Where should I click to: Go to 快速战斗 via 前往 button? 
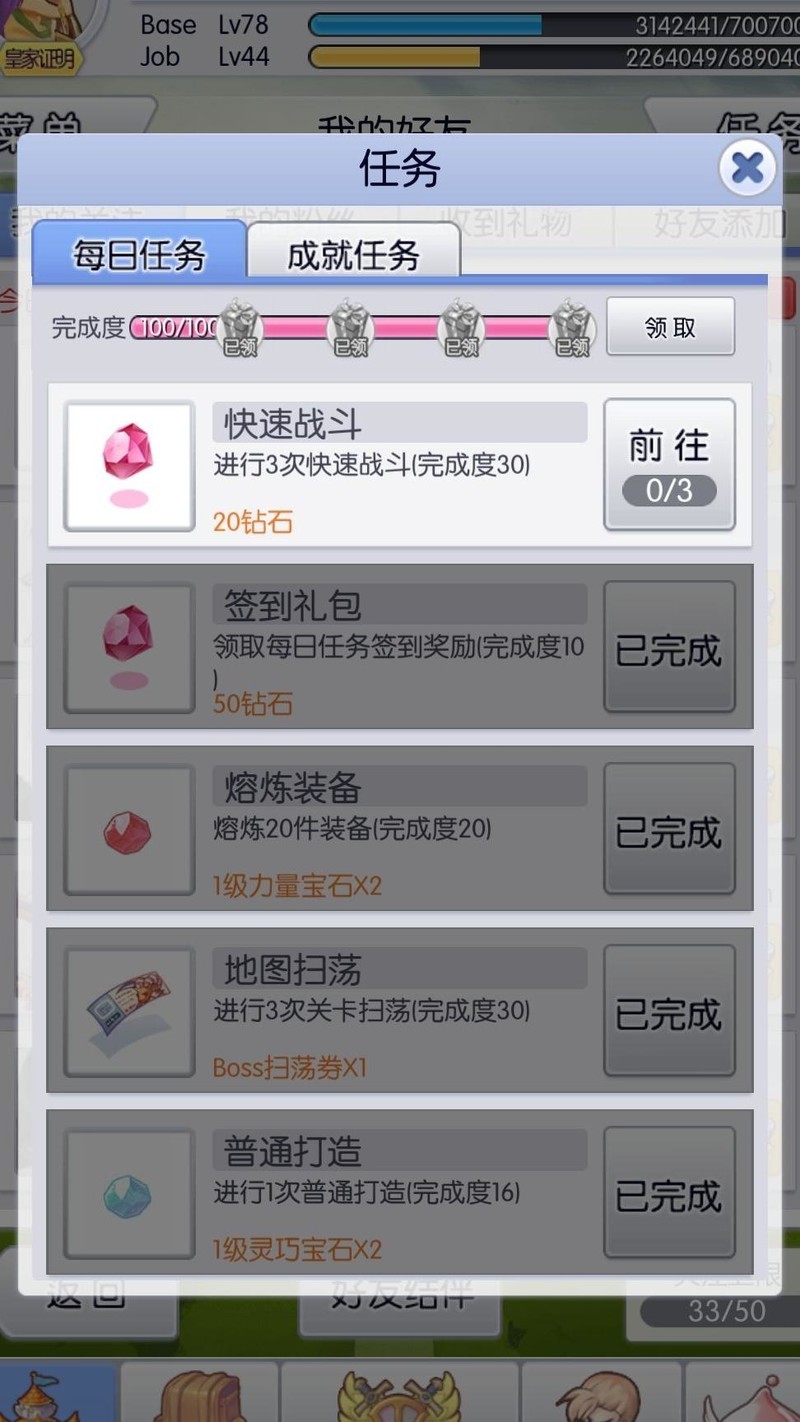[669, 464]
